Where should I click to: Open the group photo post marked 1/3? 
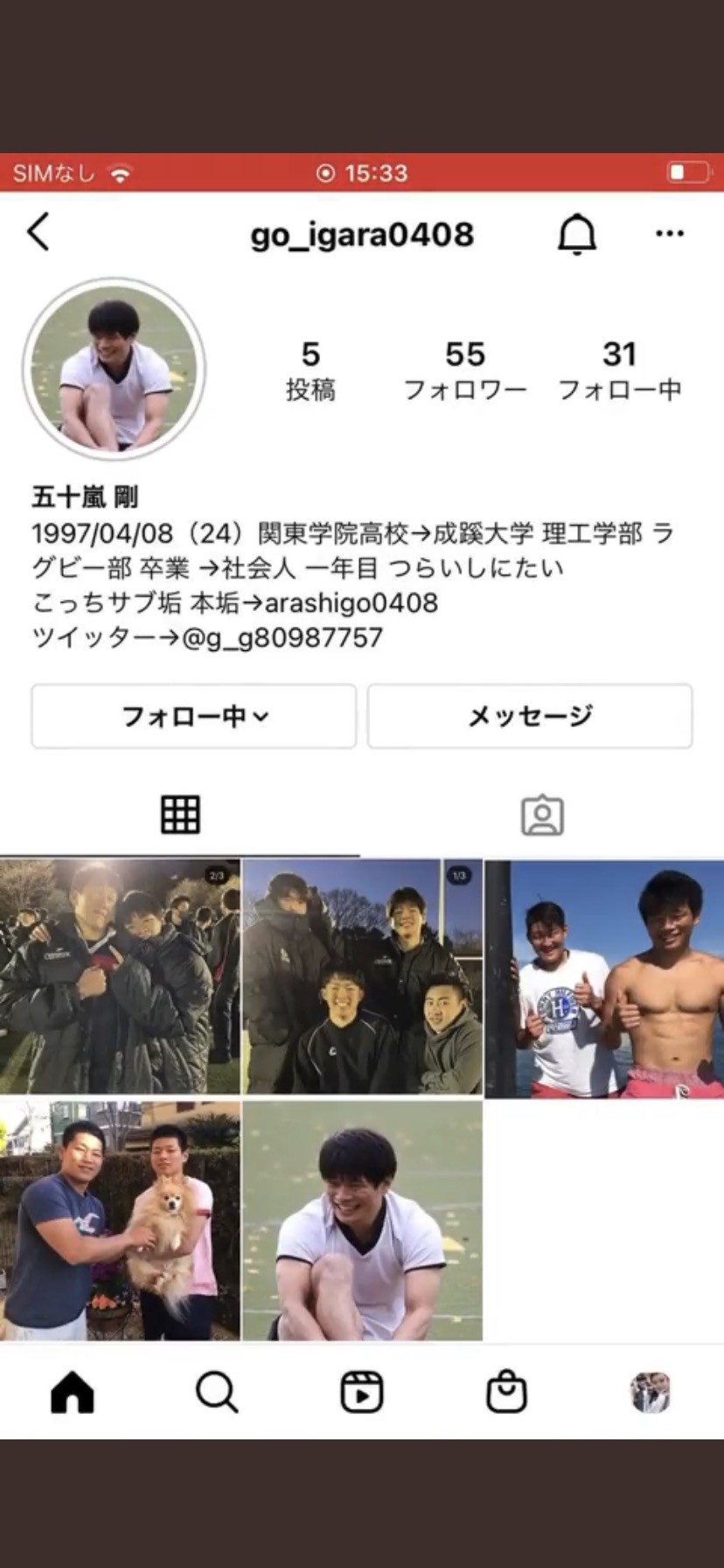pyautogui.click(x=362, y=976)
